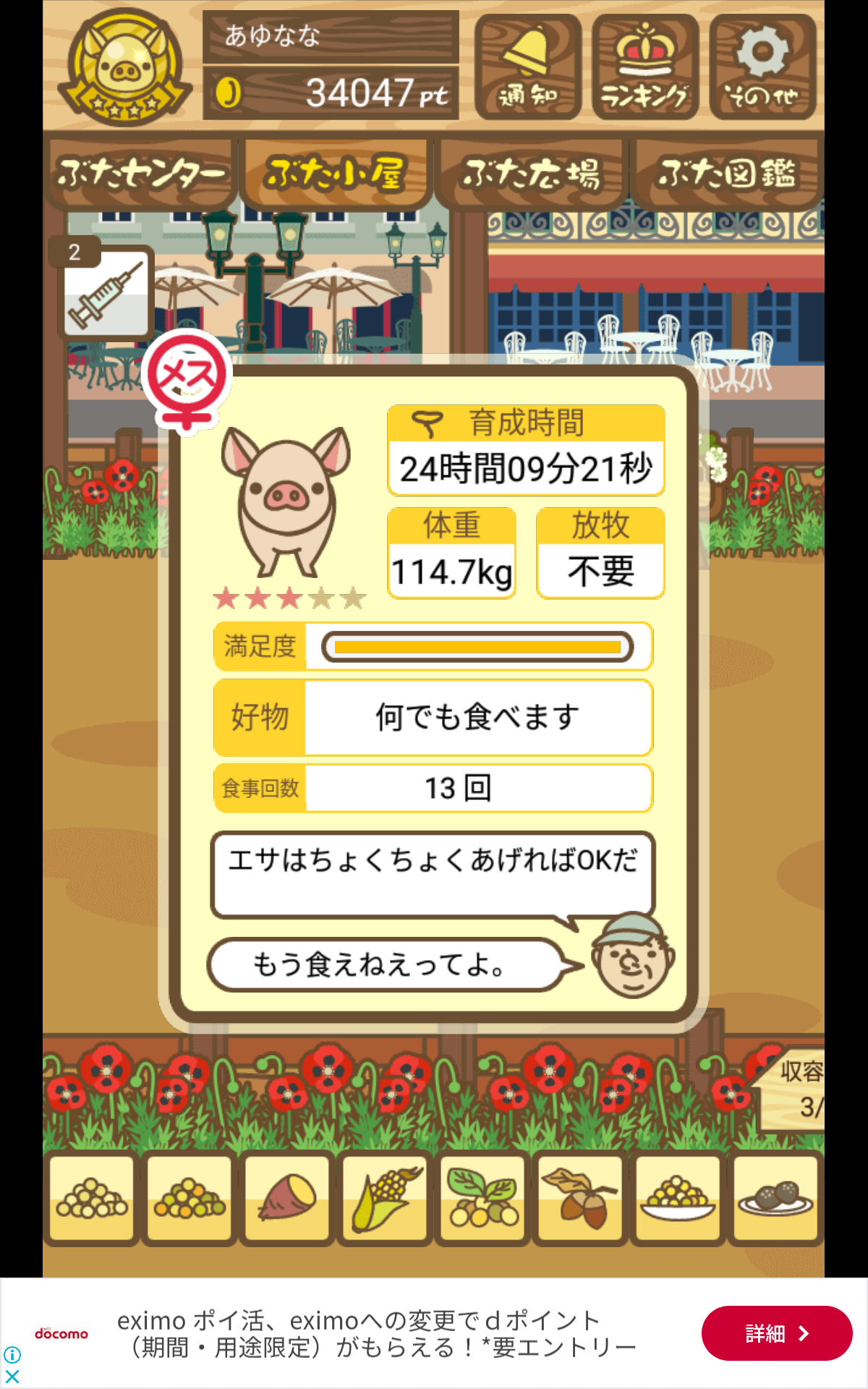Switch to the ぶた広場 tab
Screen dimensions: 868x1389
pyautogui.click(x=532, y=174)
